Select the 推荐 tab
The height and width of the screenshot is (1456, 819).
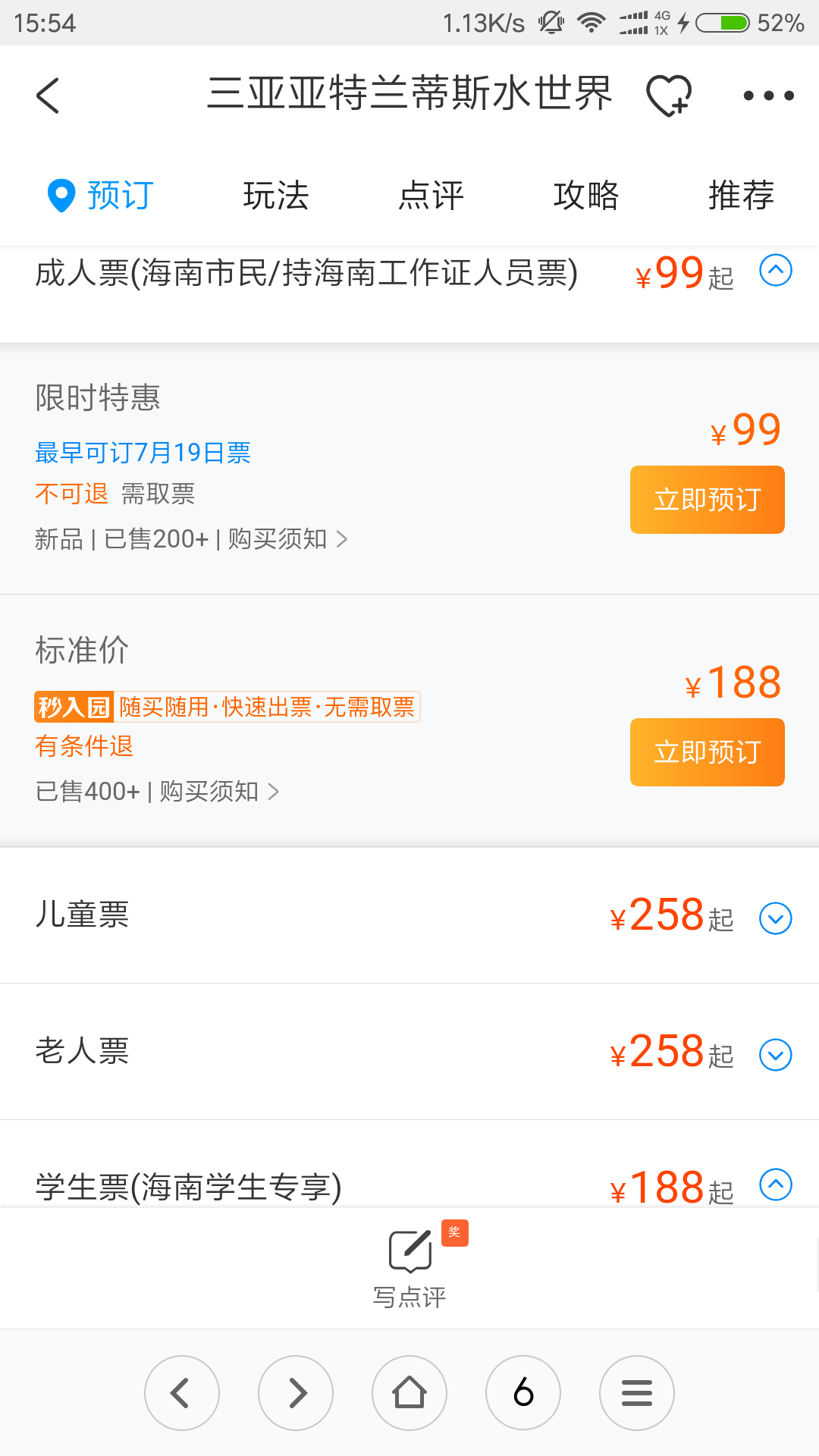point(741,195)
